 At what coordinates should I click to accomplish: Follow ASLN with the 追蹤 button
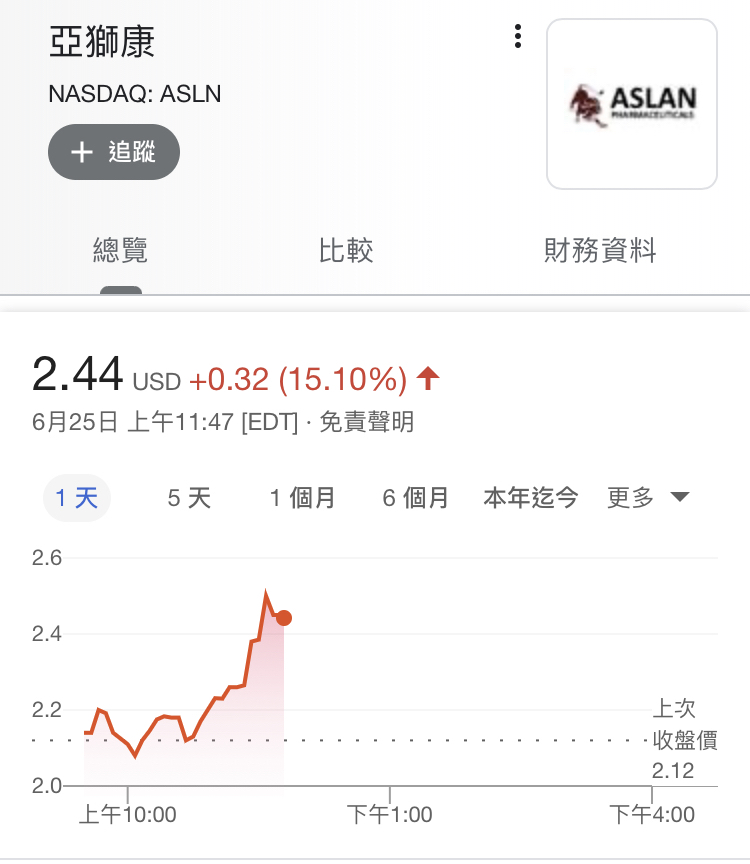(114, 152)
